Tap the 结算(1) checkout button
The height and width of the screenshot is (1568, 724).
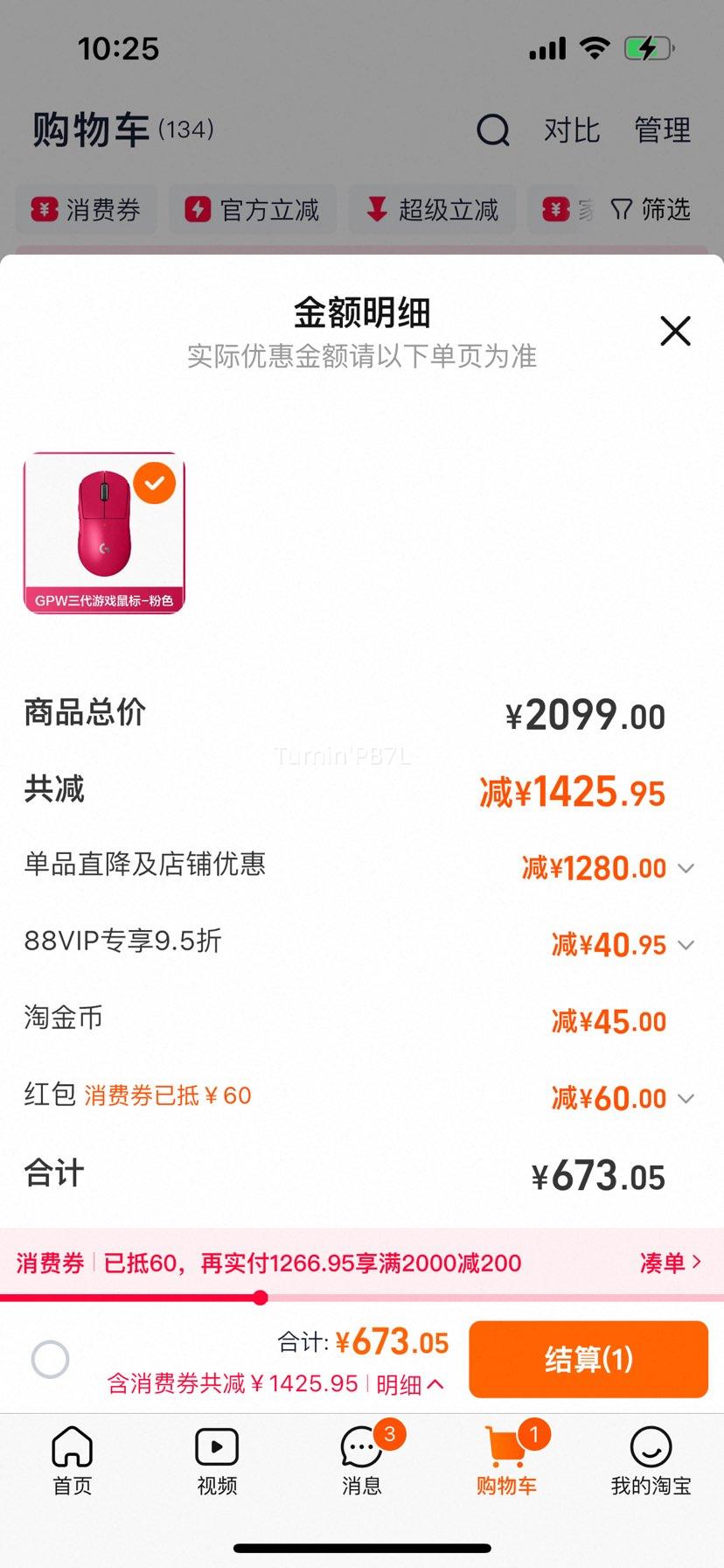(x=588, y=1359)
